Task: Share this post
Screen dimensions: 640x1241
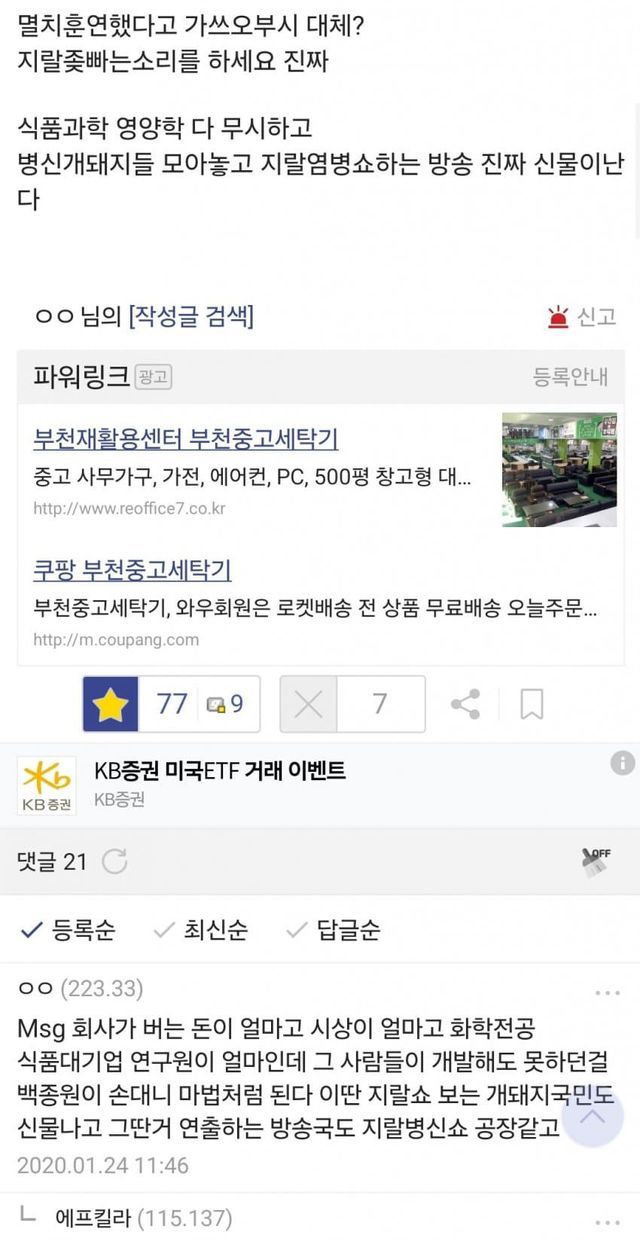Action: point(465,704)
